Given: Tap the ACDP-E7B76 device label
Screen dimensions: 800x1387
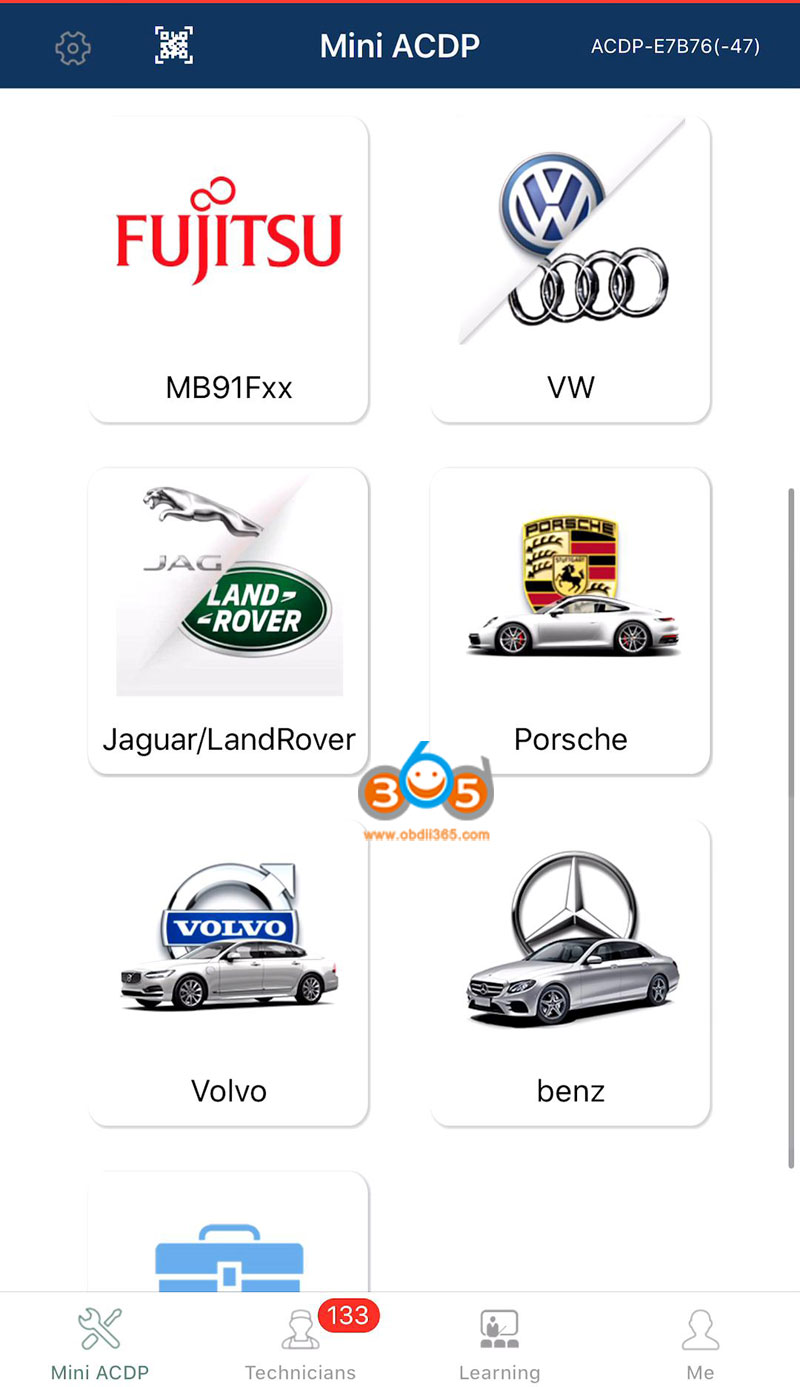Looking at the screenshot, I should tap(675, 46).
